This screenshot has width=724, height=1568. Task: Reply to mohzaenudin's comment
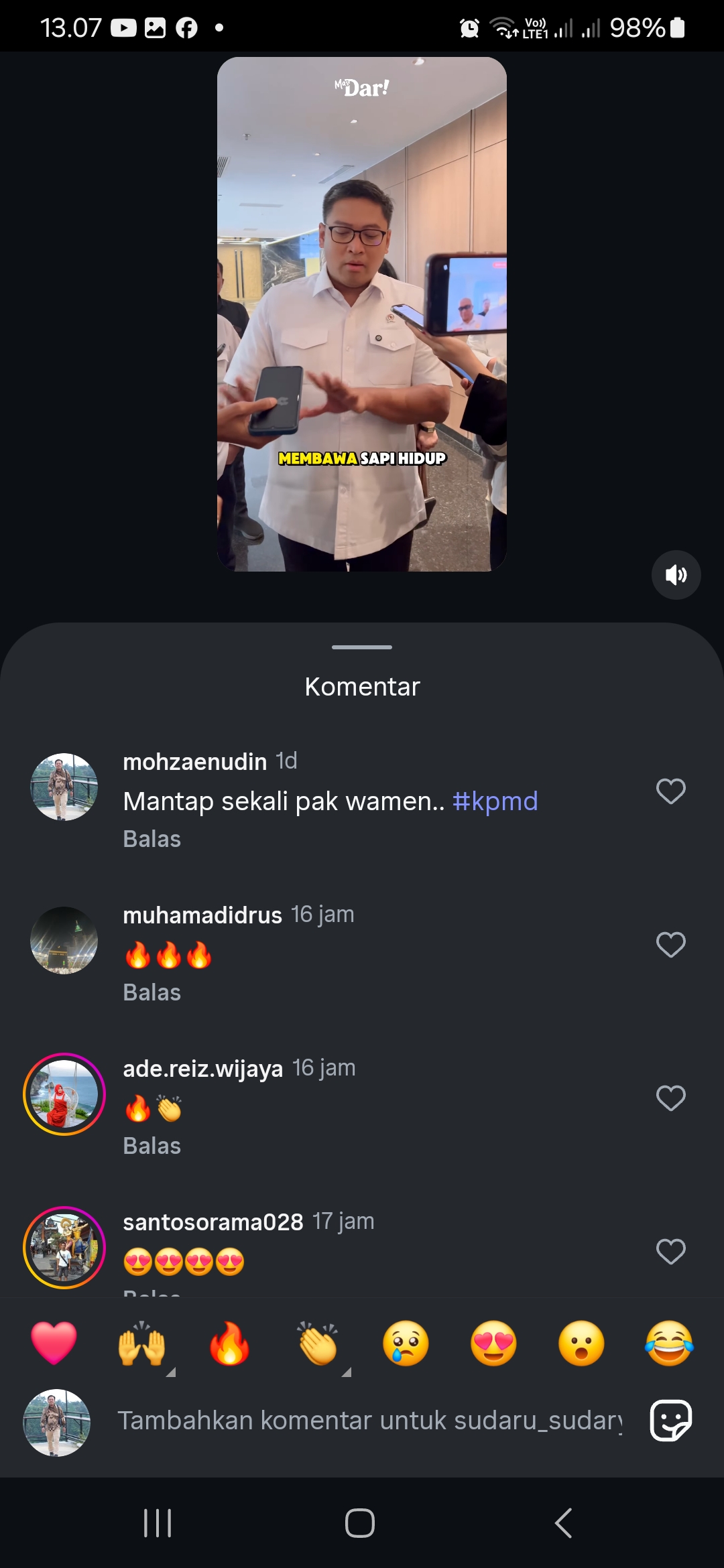tap(152, 839)
